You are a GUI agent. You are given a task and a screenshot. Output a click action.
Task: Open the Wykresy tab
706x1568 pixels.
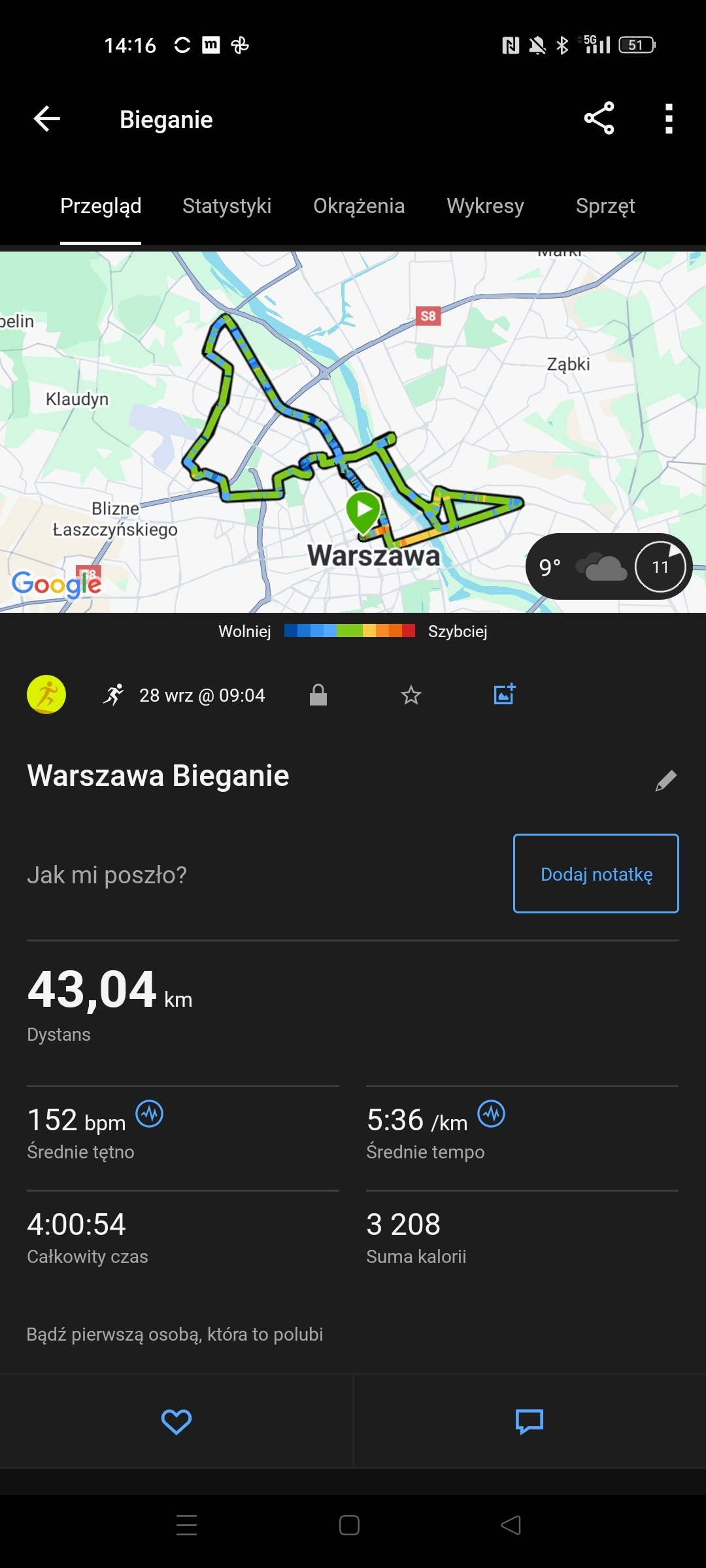coord(485,206)
